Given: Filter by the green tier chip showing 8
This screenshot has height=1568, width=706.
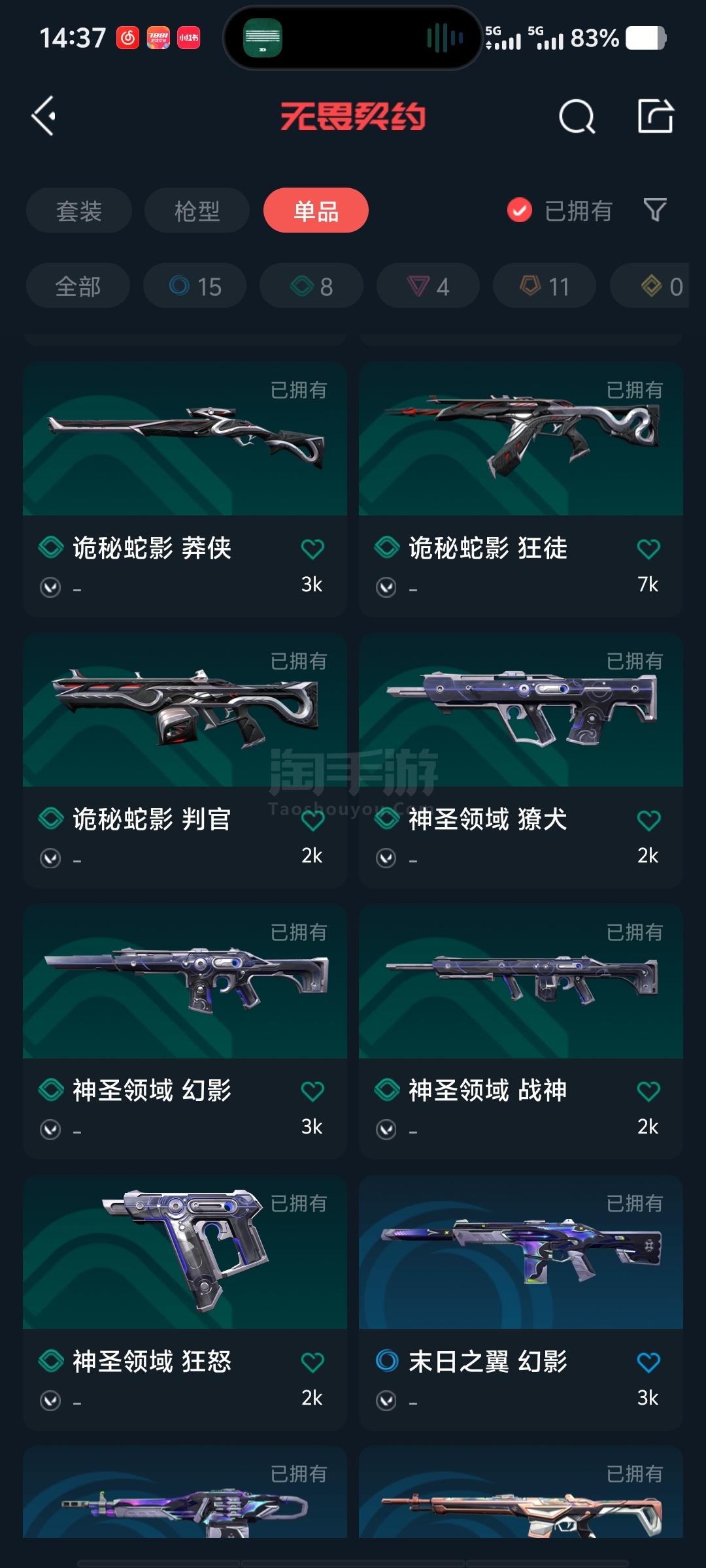Looking at the screenshot, I should (311, 286).
